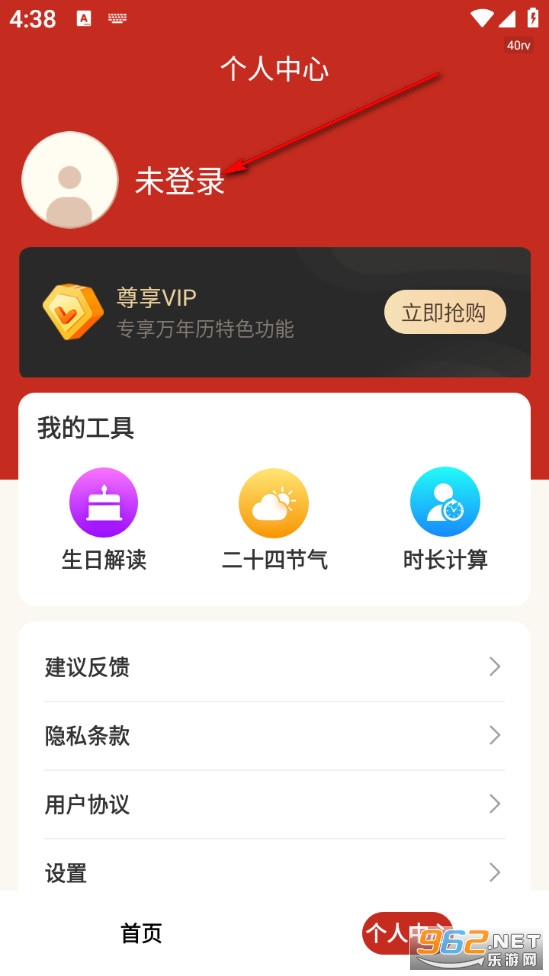Open the 二十四节气 tool
Viewport: 549px width, 976px height.
(x=274, y=520)
